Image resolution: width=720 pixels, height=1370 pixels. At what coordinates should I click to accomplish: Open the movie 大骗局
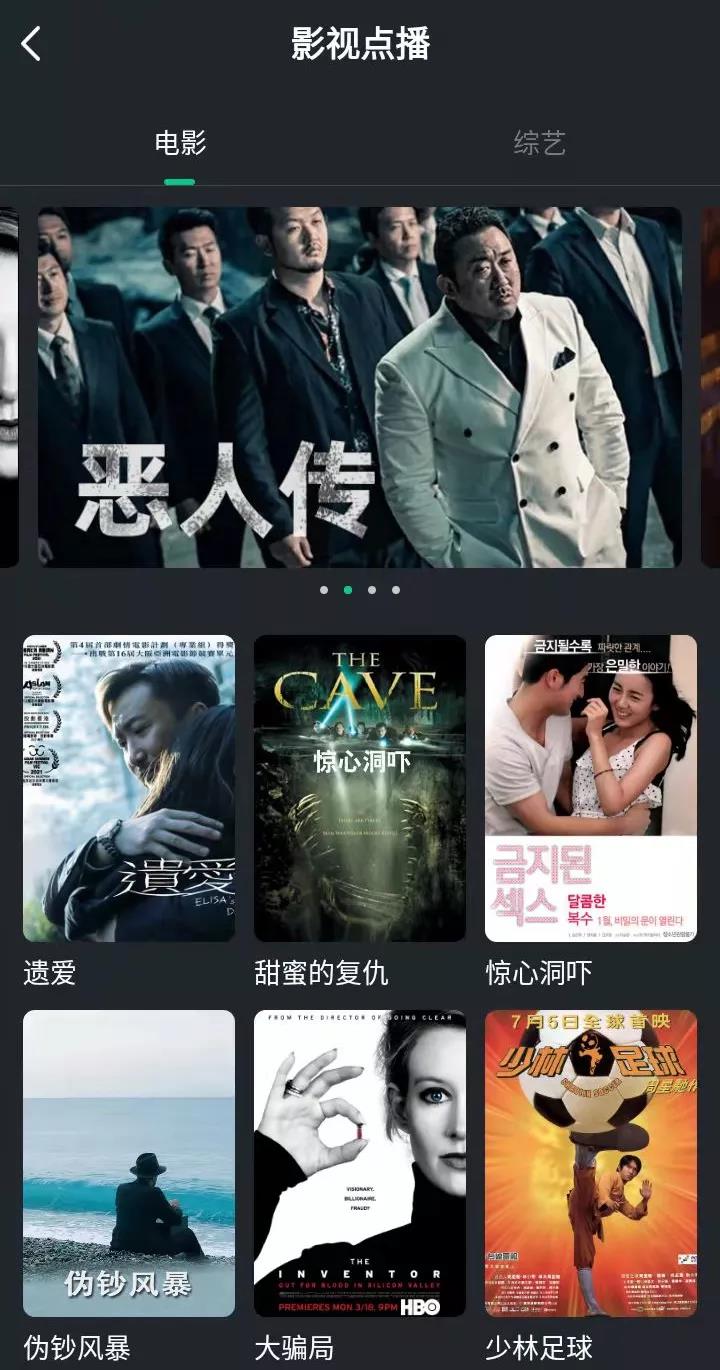point(360,1163)
